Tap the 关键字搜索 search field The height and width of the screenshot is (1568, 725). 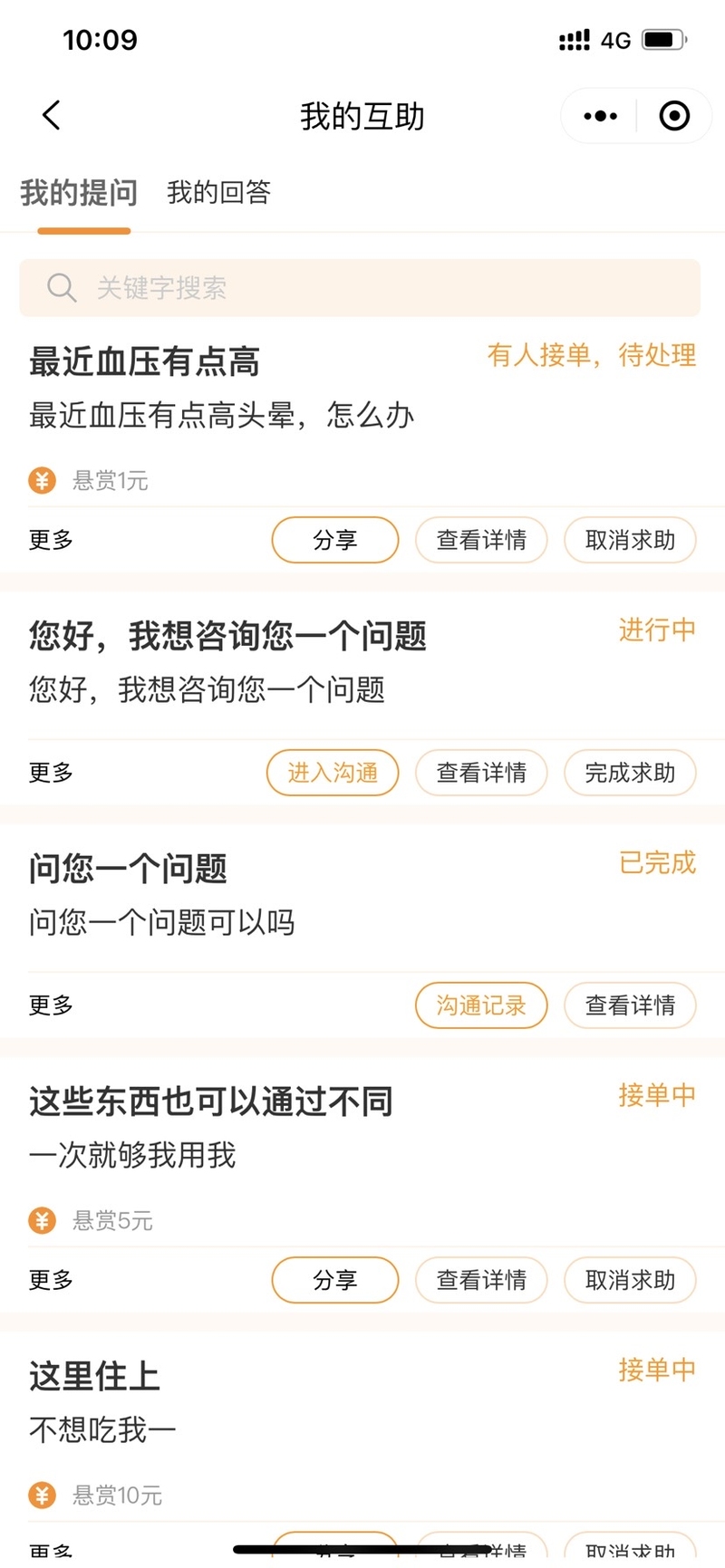click(x=360, y=288)
